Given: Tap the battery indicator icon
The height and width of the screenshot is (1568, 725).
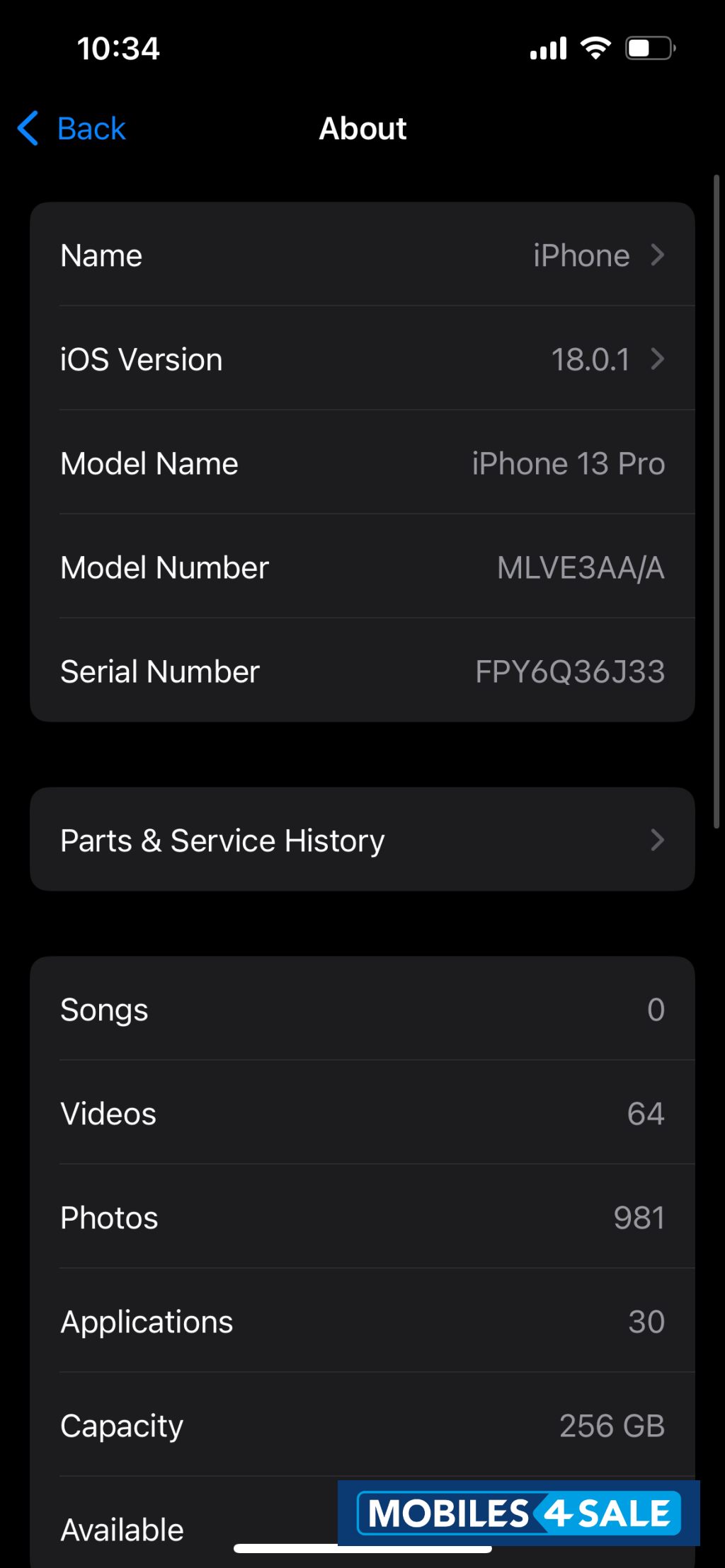Looking at the screenshot, I should tap(650, 47).
